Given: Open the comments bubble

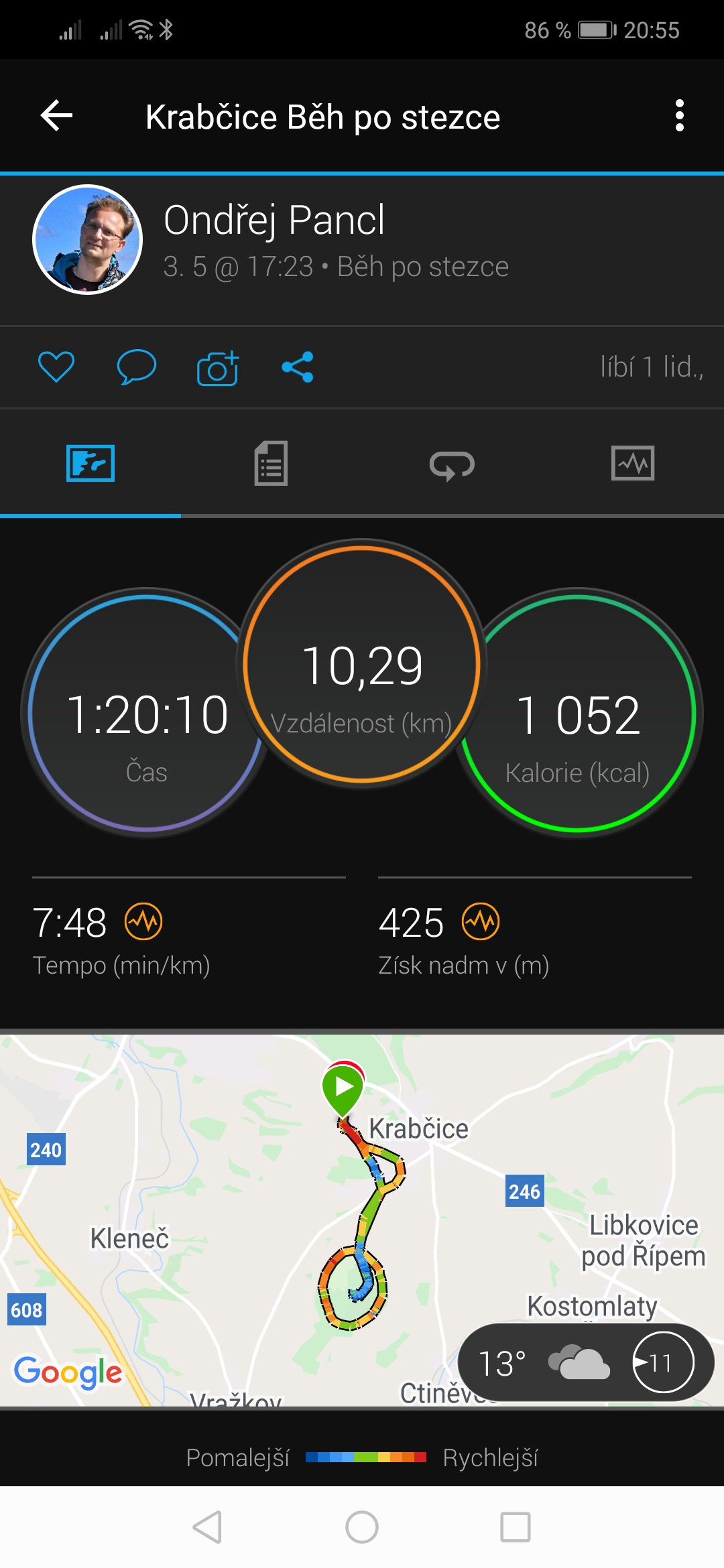Looking at the screenshot, I should pos(137,367).
